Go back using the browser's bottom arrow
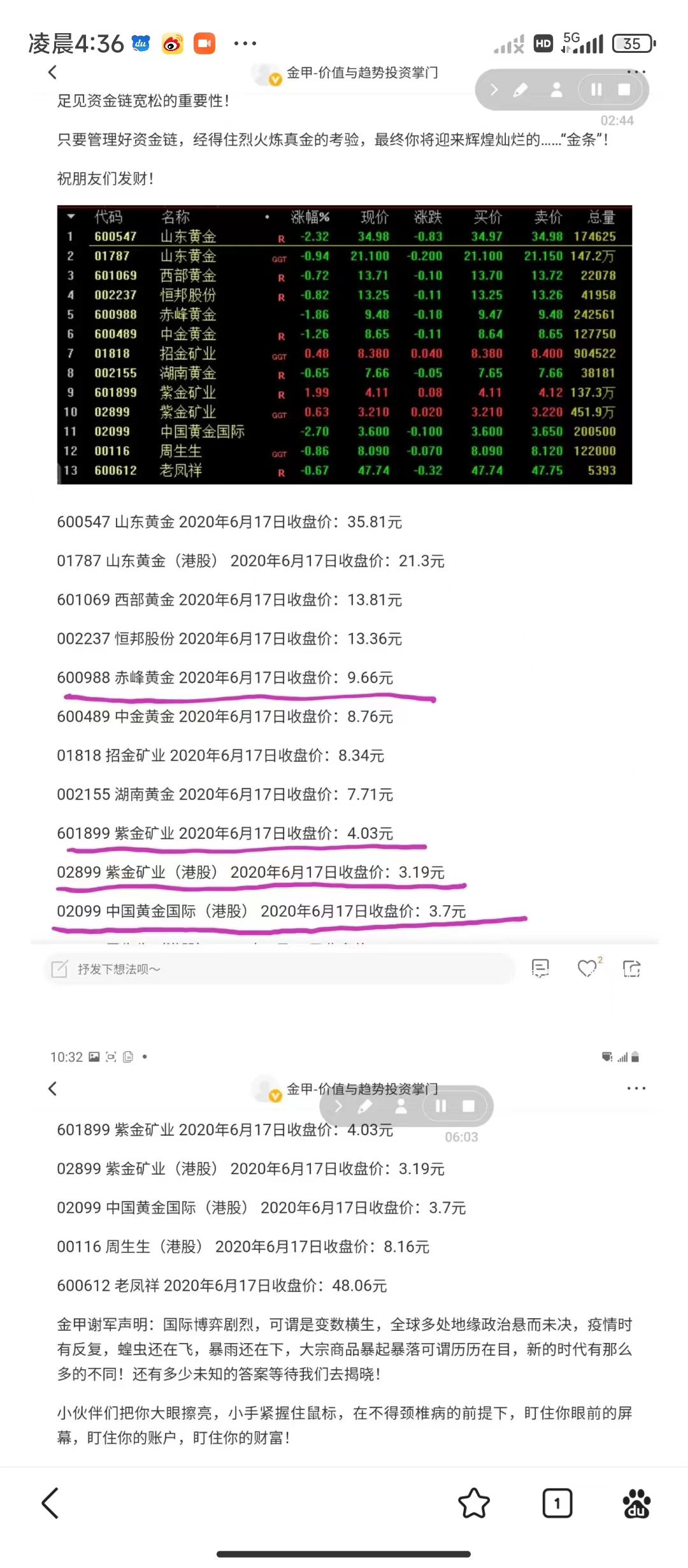Screen dimensions: 688x1568 click(50, 1503)
